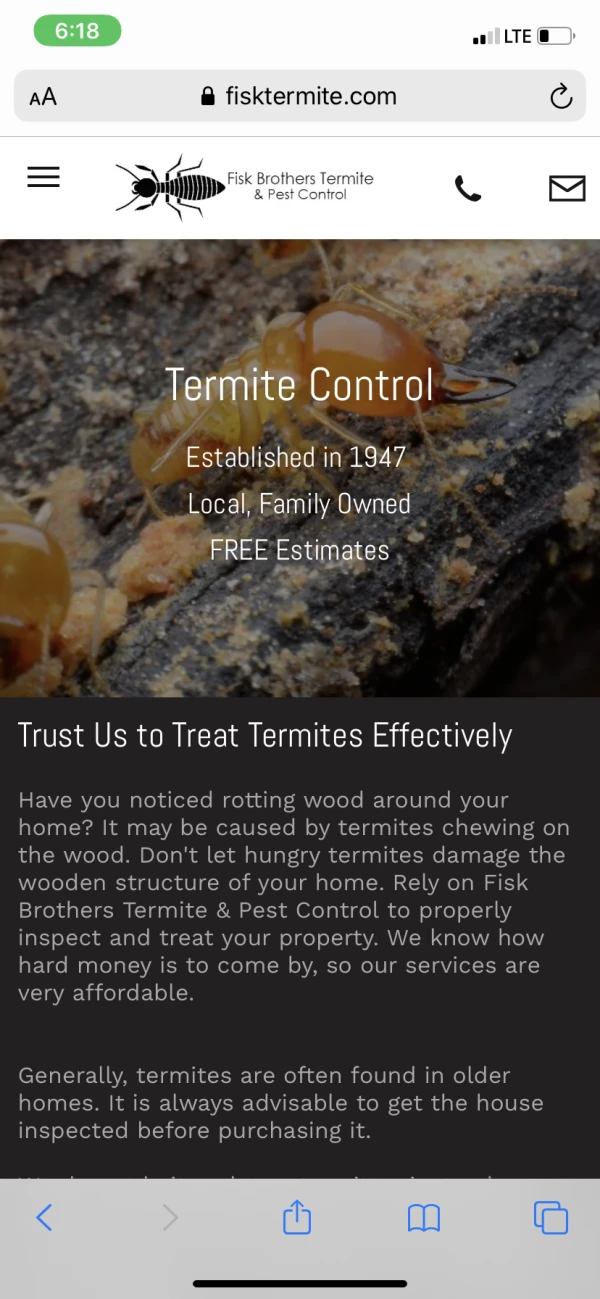Open the Safari bookmarks
The height and width of the screenshot is (1299, 600).
(x=424, y=1217)
